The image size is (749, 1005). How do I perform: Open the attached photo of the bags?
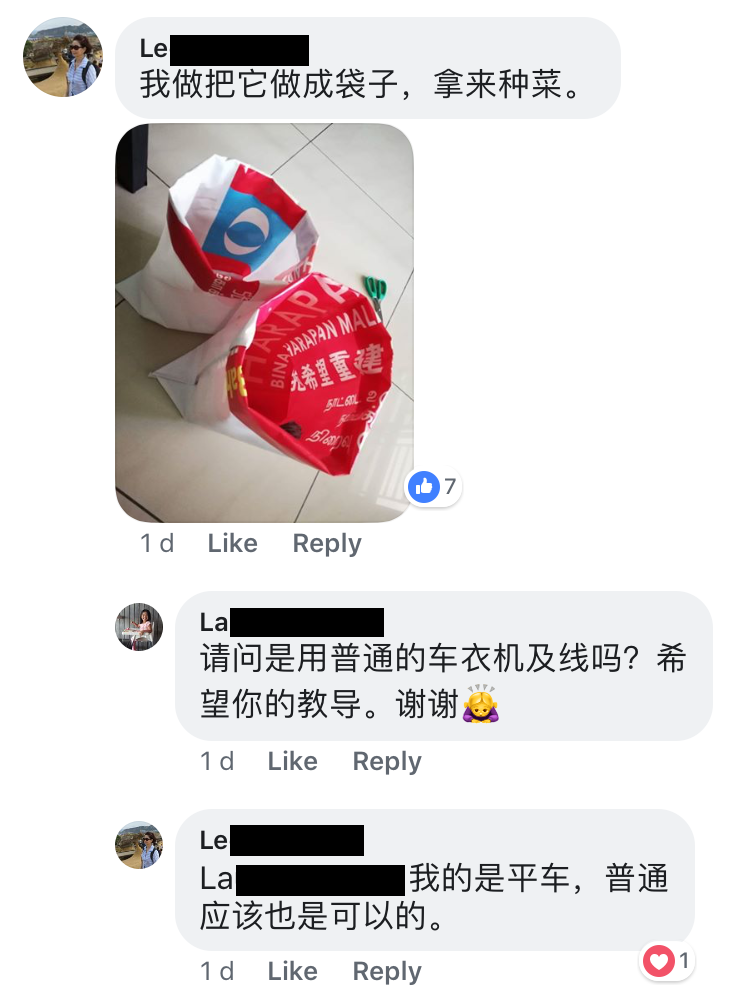coord(264,322)
